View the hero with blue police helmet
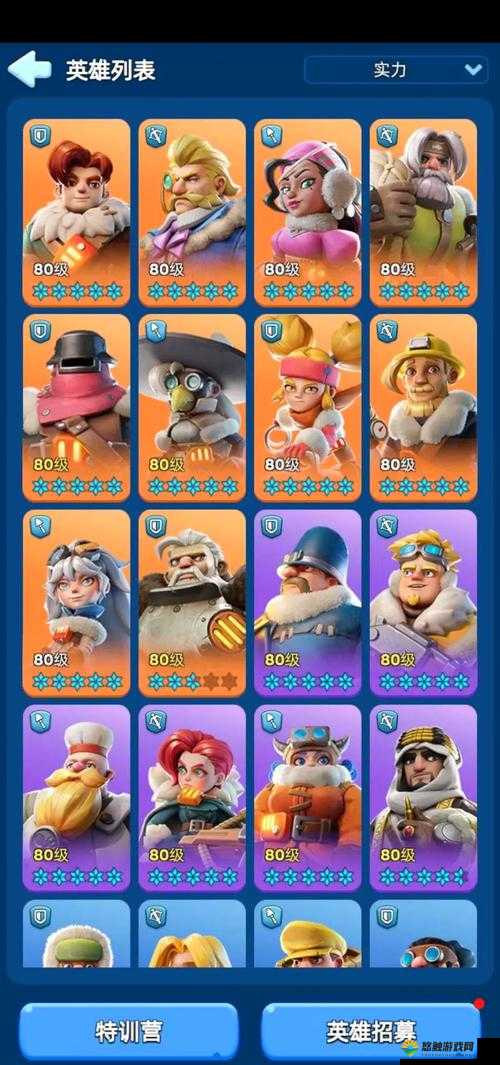The image size is (500, 1065). tap(308, 603)
